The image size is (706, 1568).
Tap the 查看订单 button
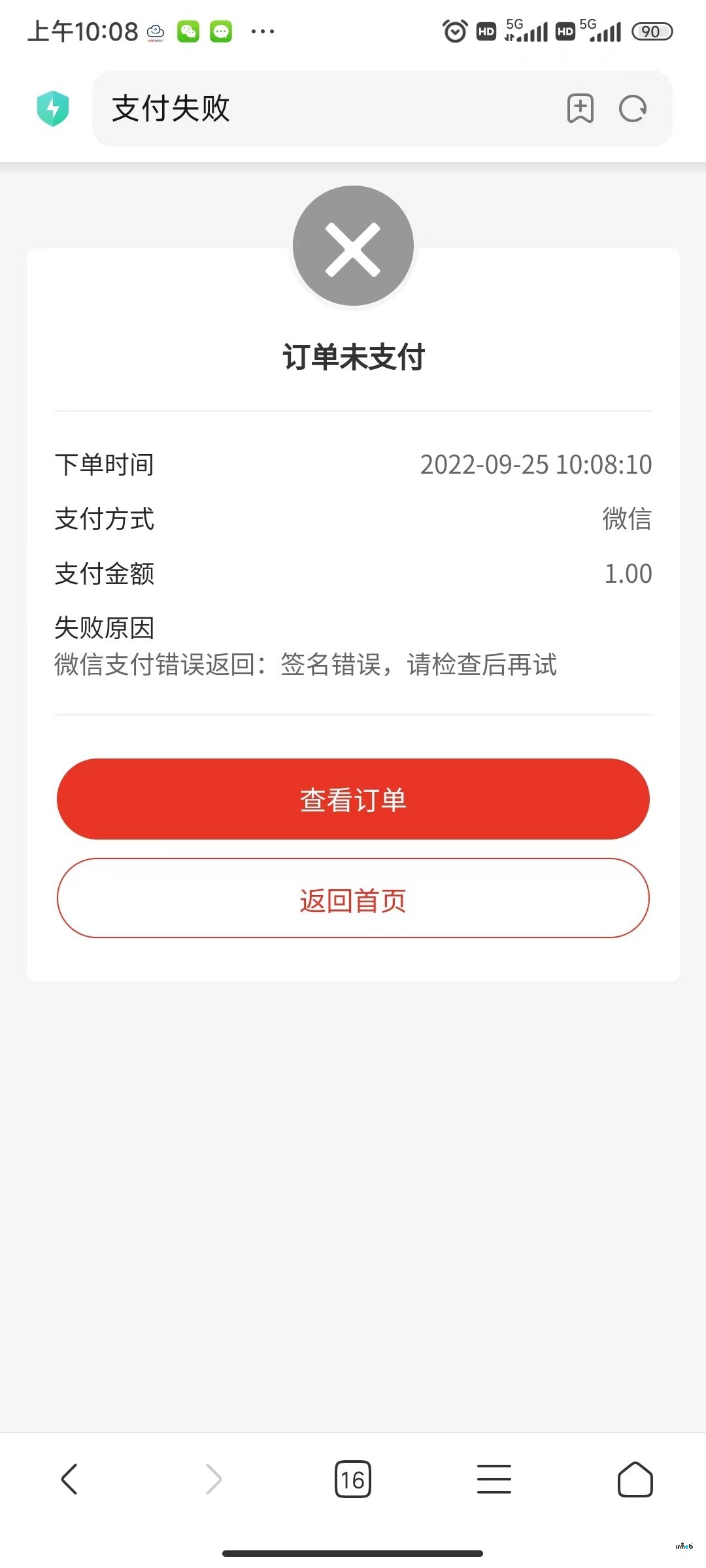[353, 799]
